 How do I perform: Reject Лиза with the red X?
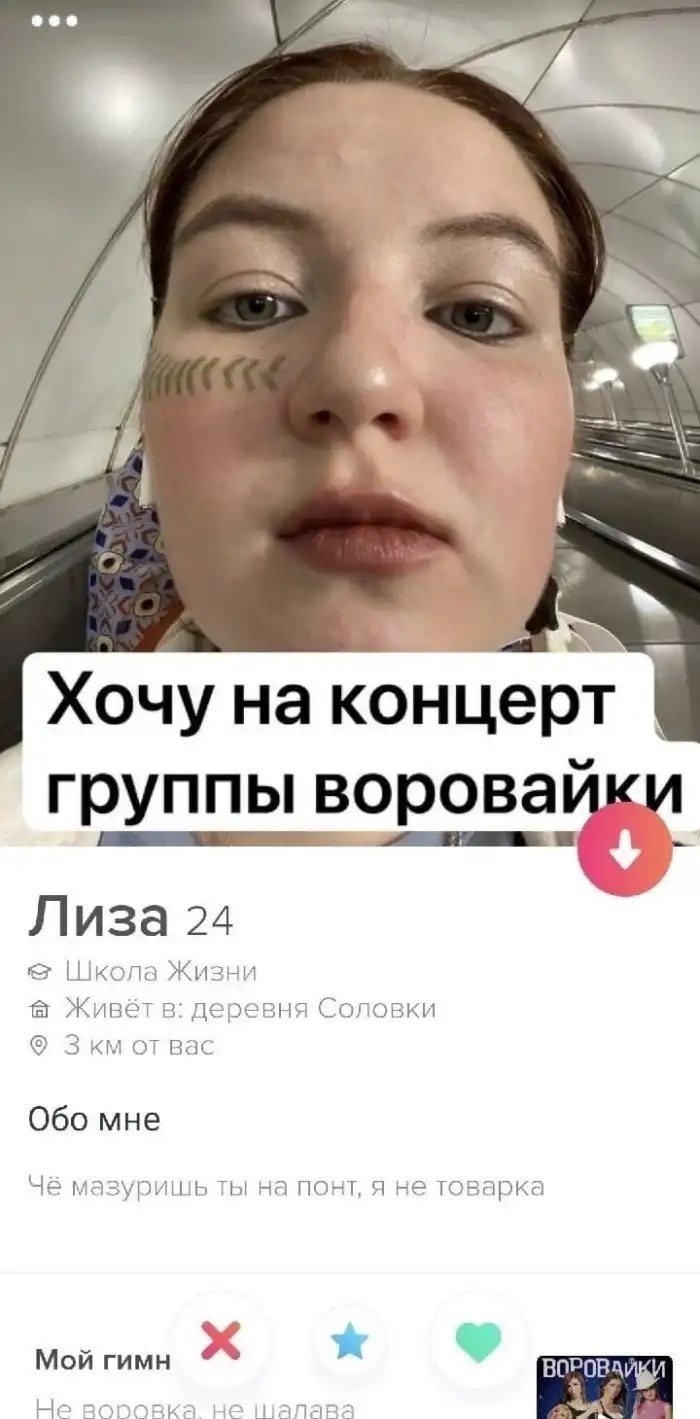(x=221, y=1340)
